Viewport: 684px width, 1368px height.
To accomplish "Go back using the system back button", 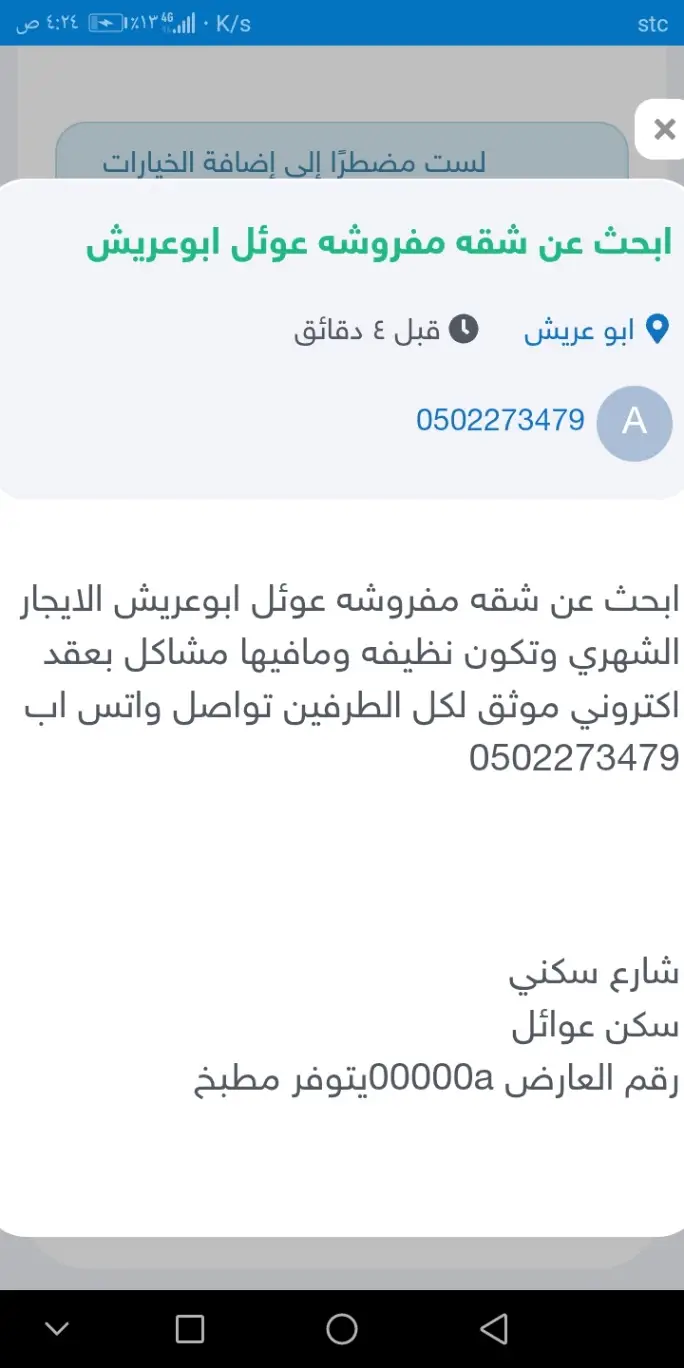I will (x=493, y=1328).
